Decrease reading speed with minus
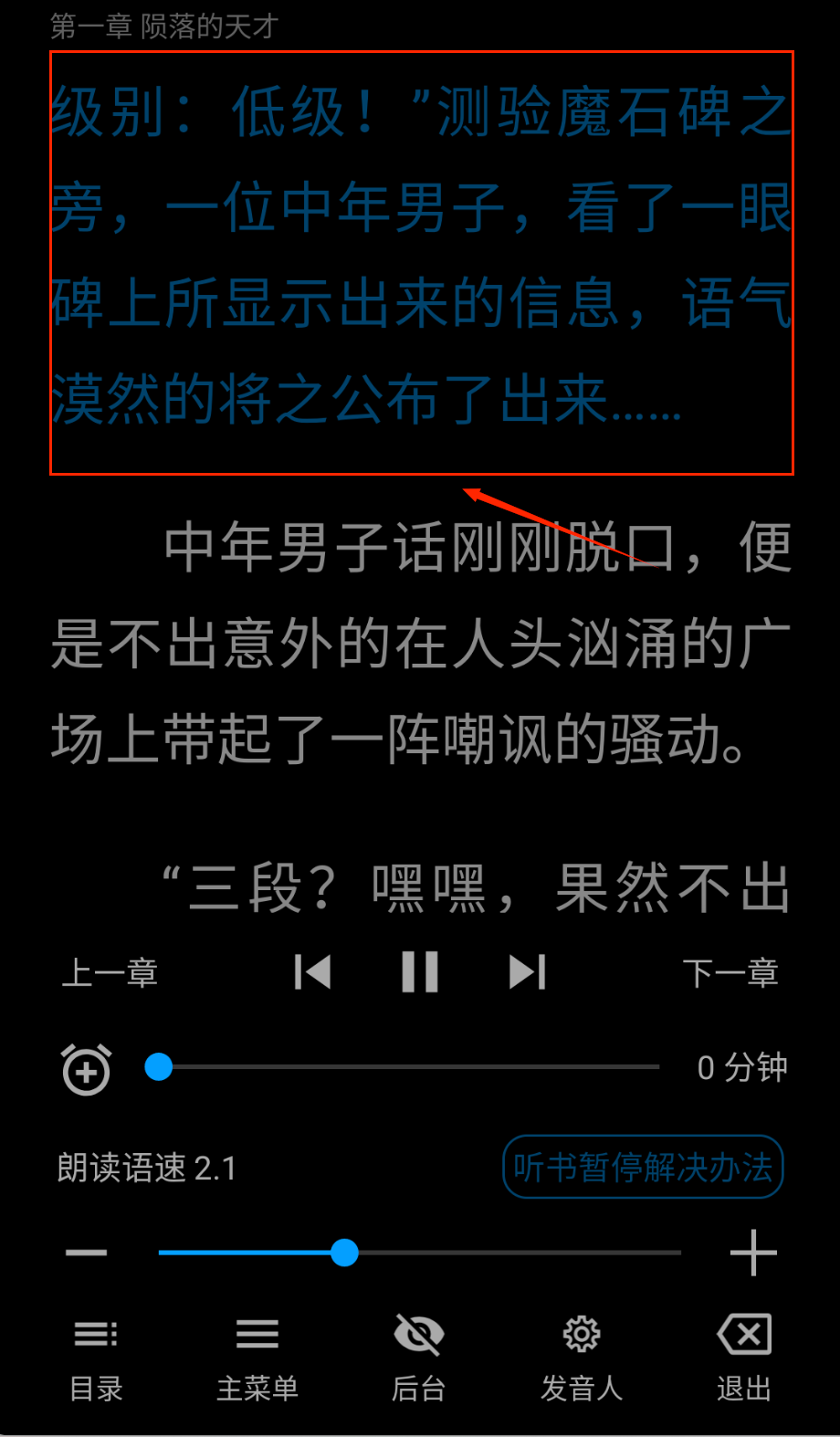The width and height of the screenshot is (840, 1437). (x=87, y=1253)
